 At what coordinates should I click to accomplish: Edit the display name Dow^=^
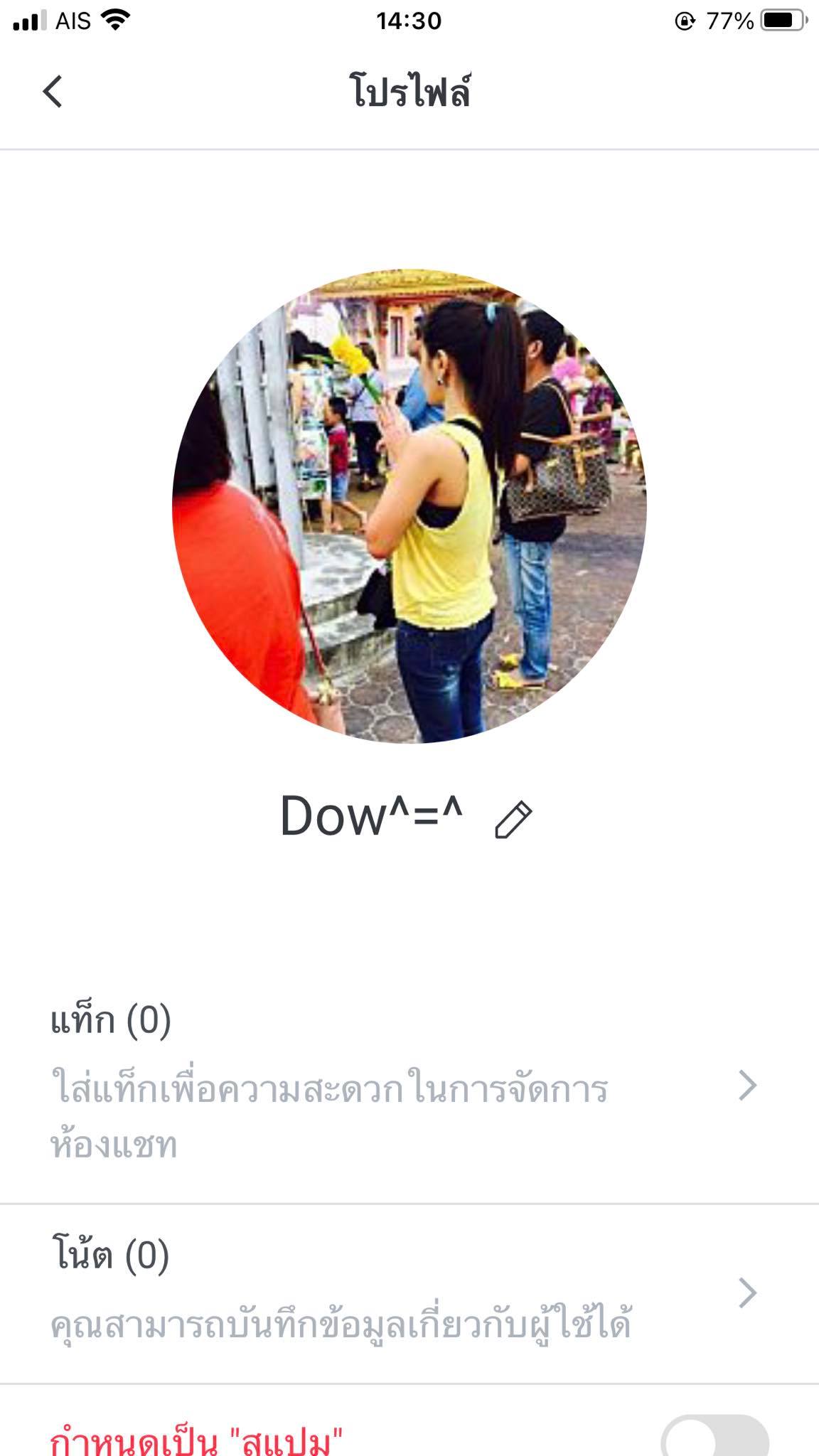point(513,819)
